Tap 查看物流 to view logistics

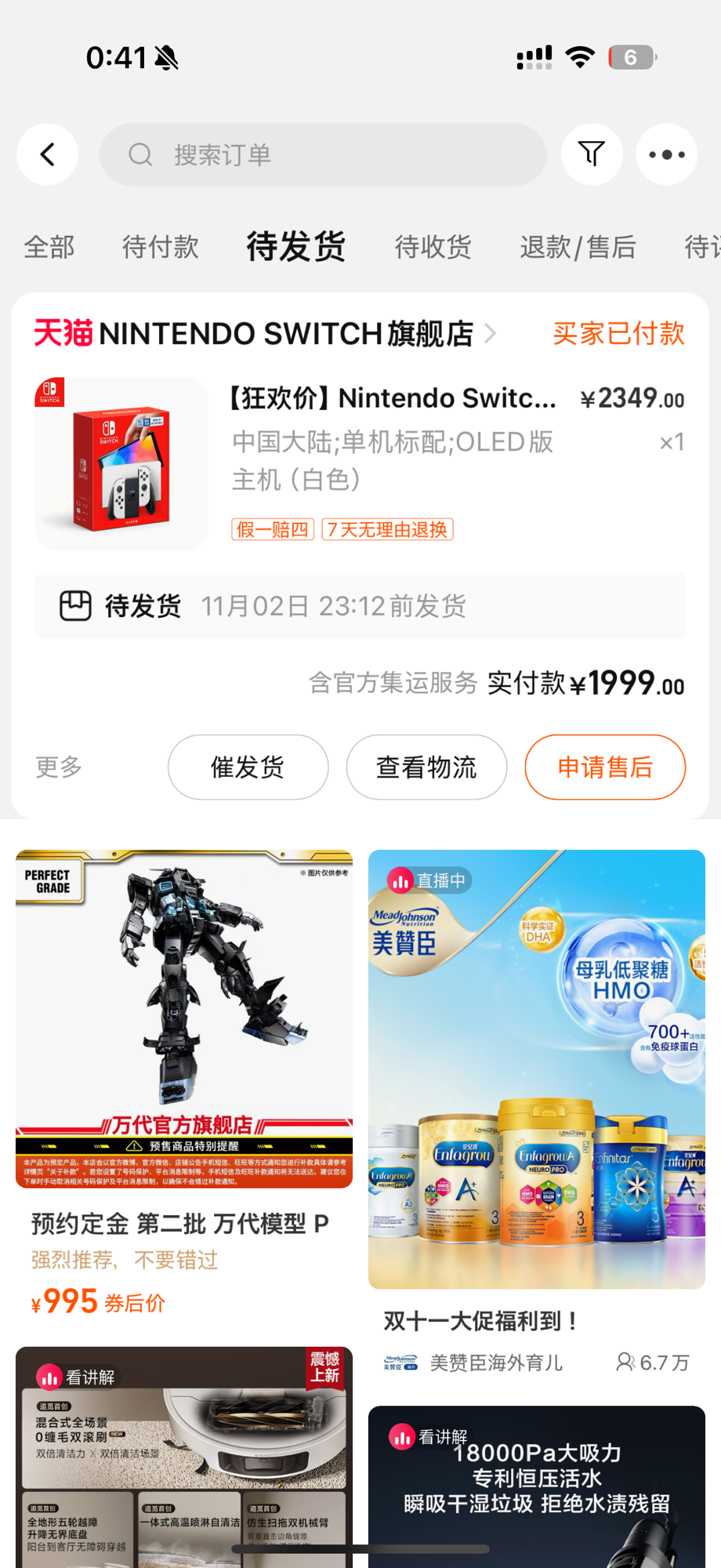426,767
